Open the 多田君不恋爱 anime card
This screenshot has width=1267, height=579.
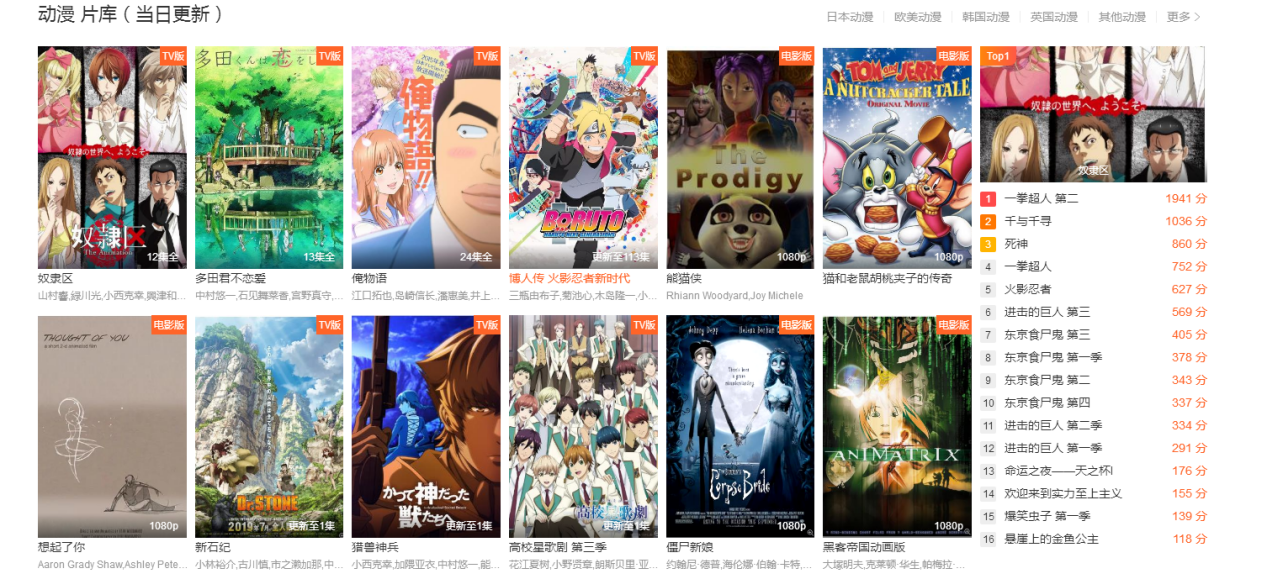coord(269,157)
